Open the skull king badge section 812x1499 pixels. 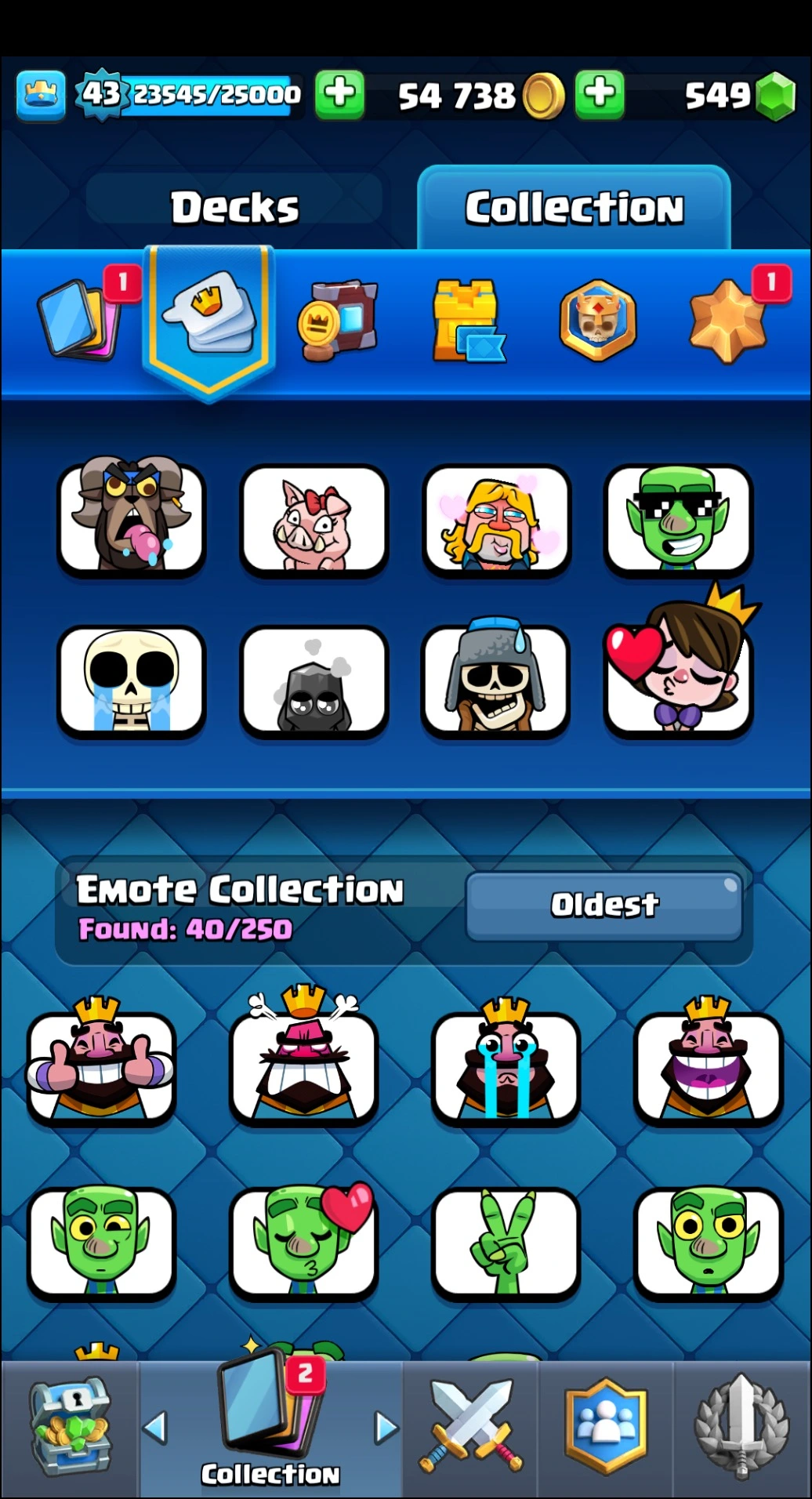(597, 321)
